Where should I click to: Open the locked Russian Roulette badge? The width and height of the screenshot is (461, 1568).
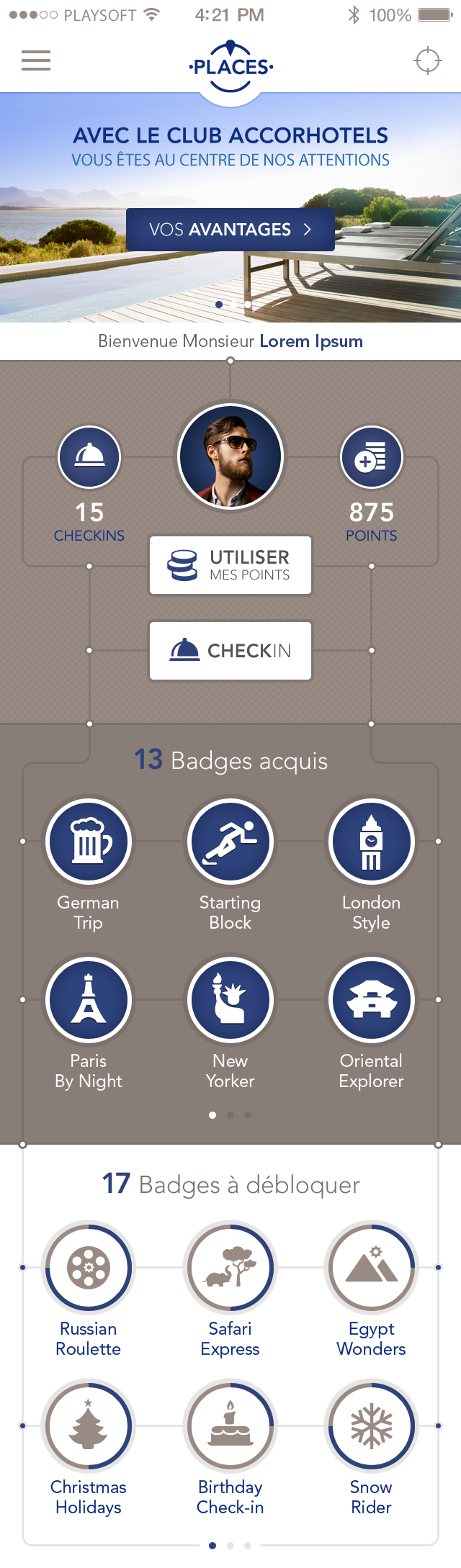tap(89, 1267)
